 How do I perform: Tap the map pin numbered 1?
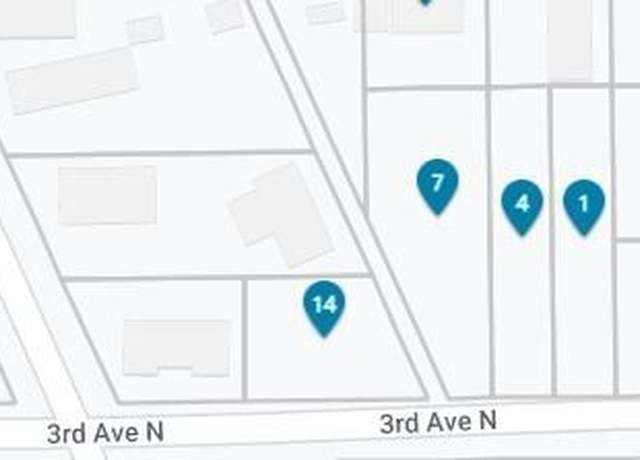(x=584, y=204)
